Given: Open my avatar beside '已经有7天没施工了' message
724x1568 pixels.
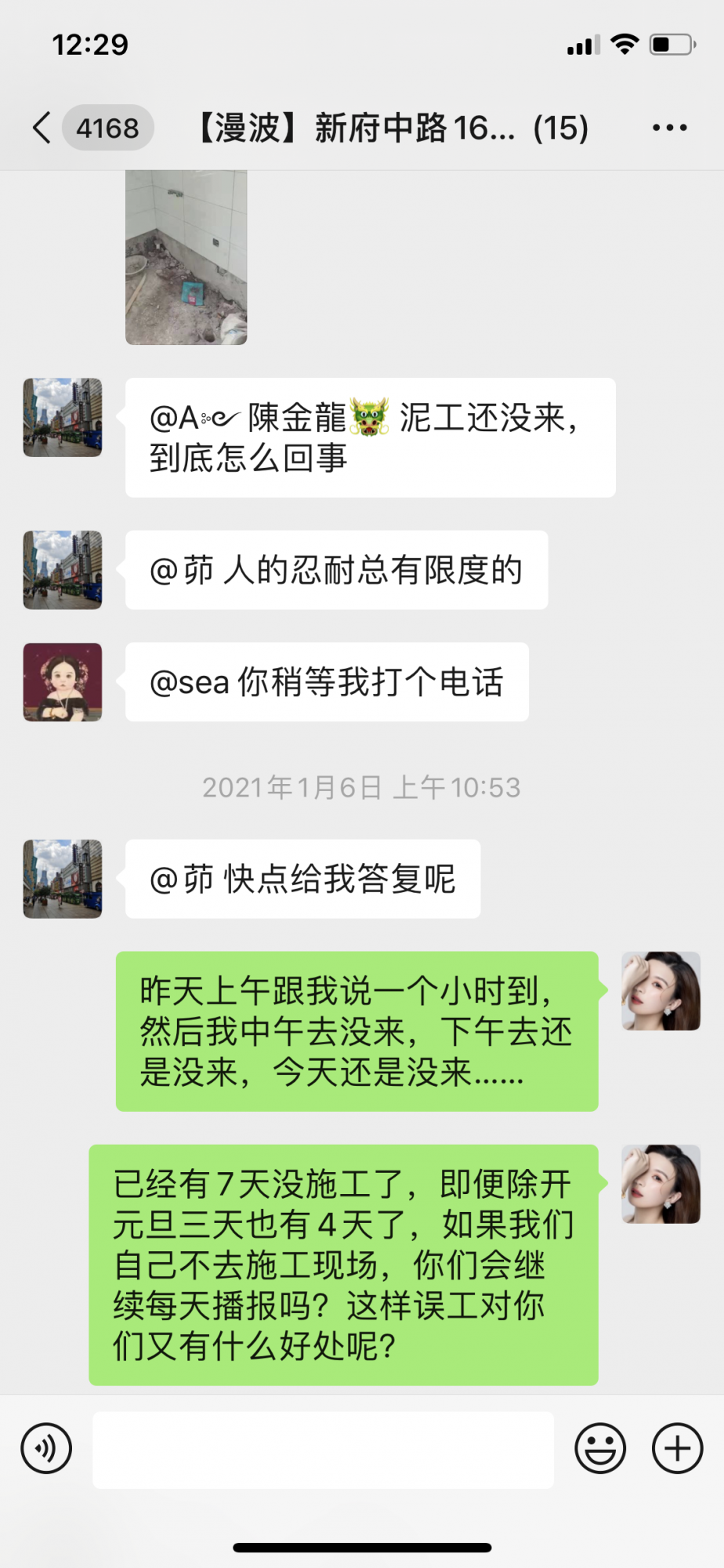Looking at the screenshot, I should (x=661, y=1184).
